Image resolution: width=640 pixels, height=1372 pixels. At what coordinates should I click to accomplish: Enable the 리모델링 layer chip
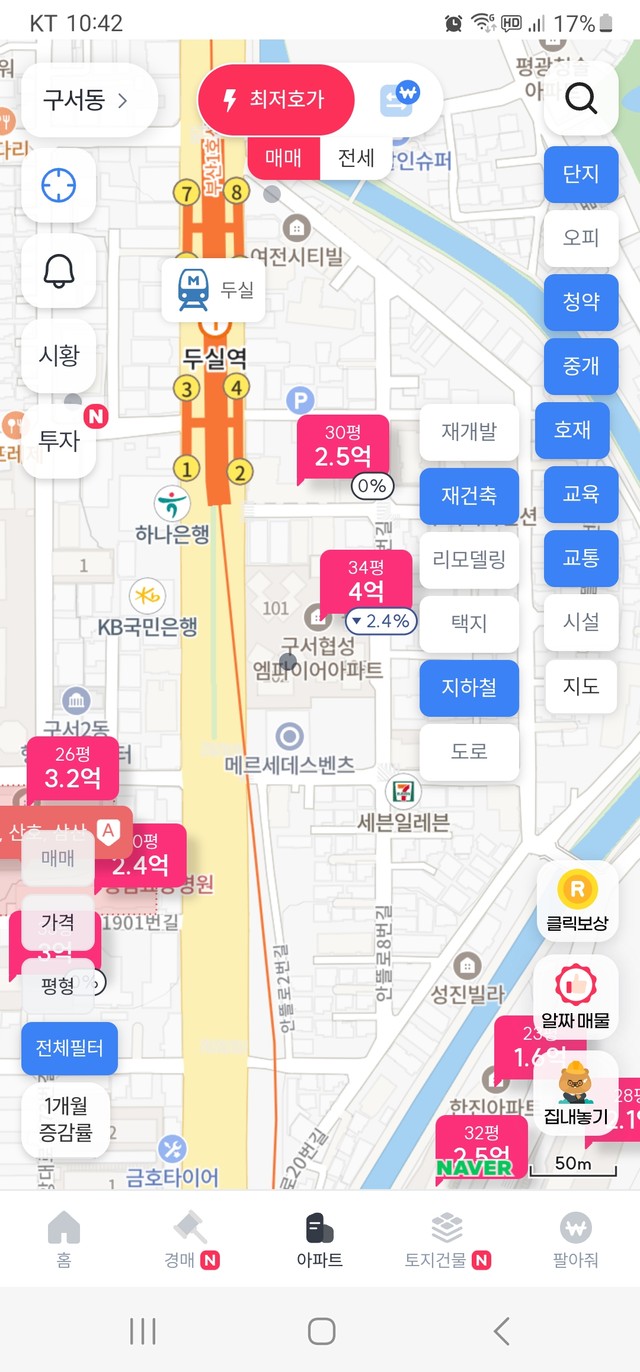coord(469,559)
